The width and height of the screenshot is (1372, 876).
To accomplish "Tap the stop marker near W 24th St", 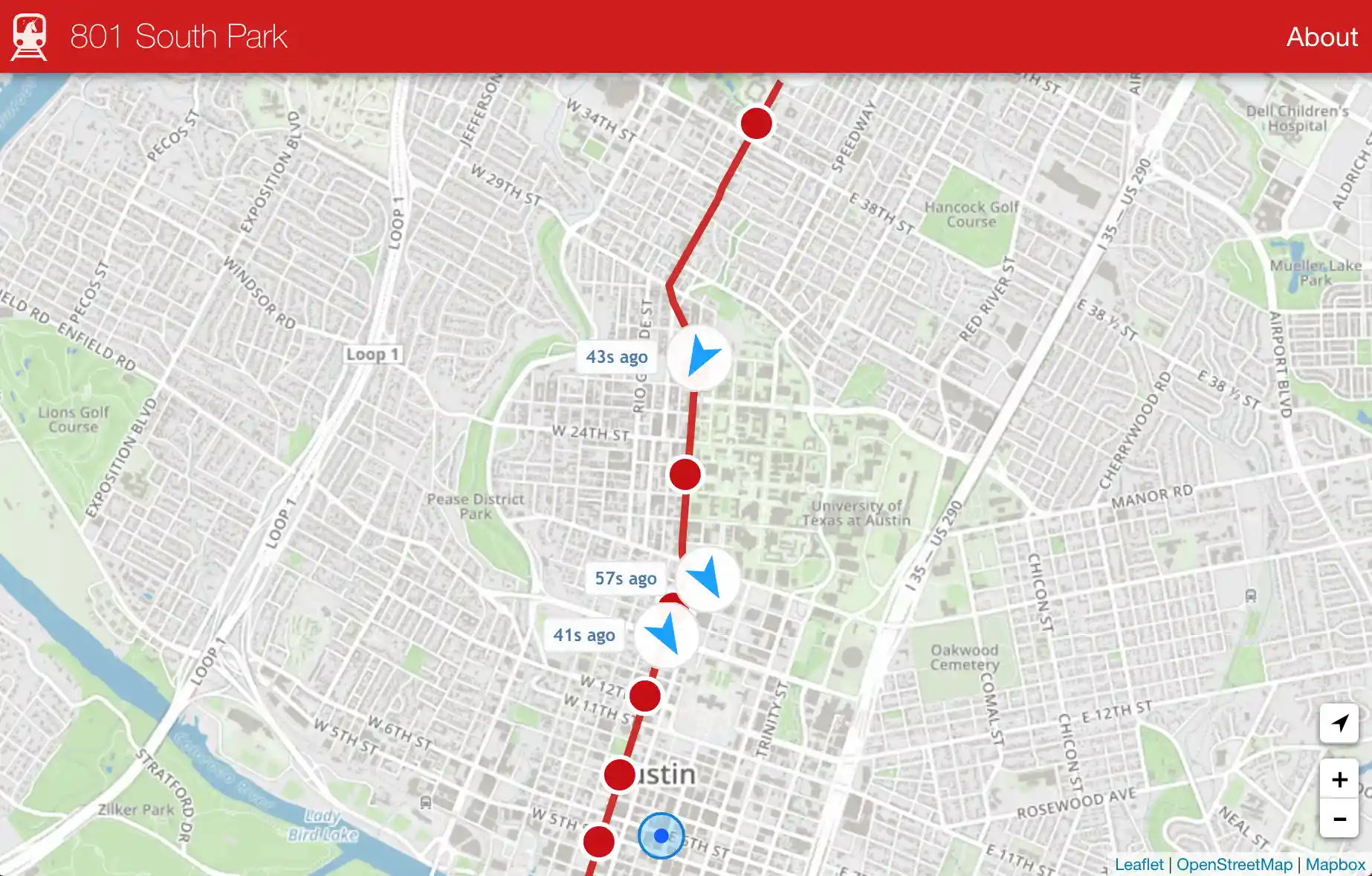I will click(x=685, y=474).
